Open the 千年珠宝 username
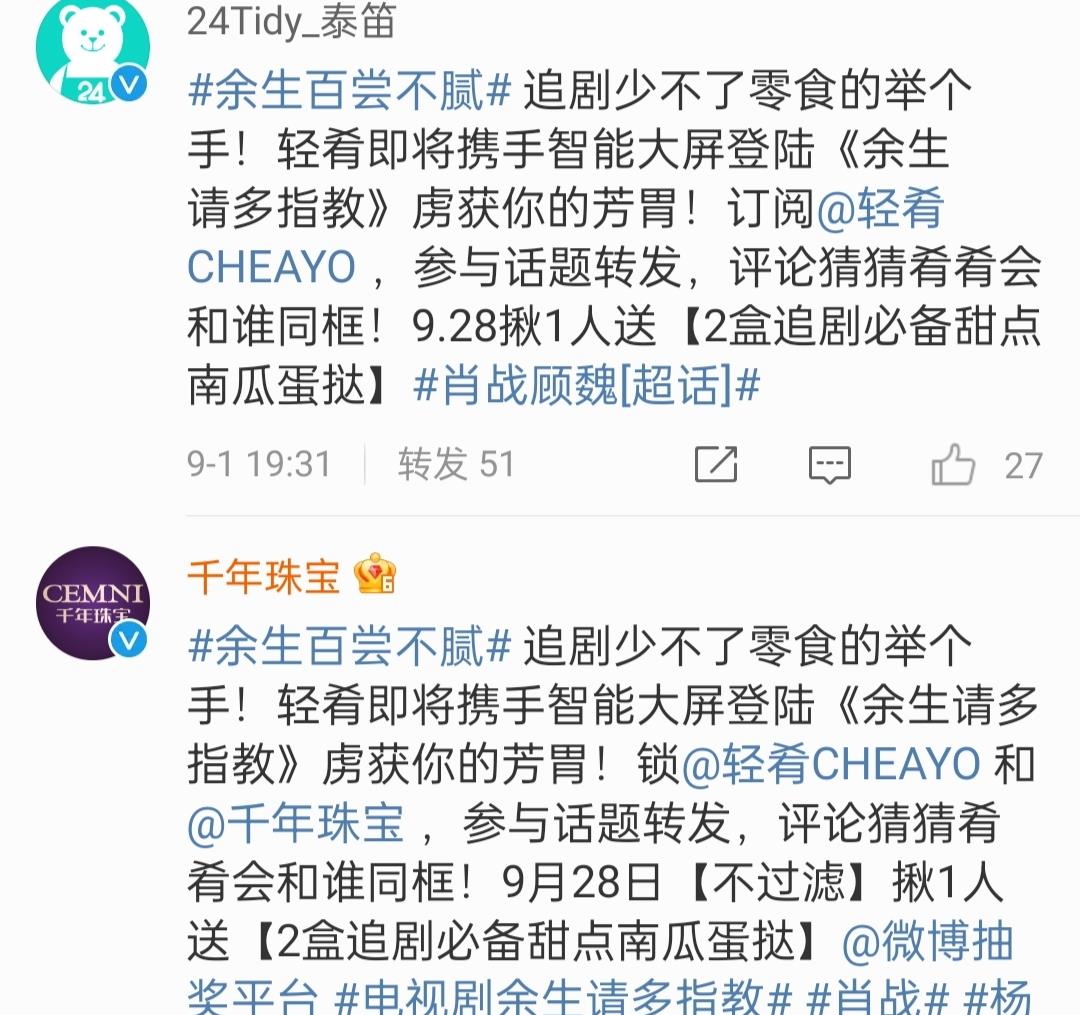Screen dimensions: 1080x1015 coord(264,576)
